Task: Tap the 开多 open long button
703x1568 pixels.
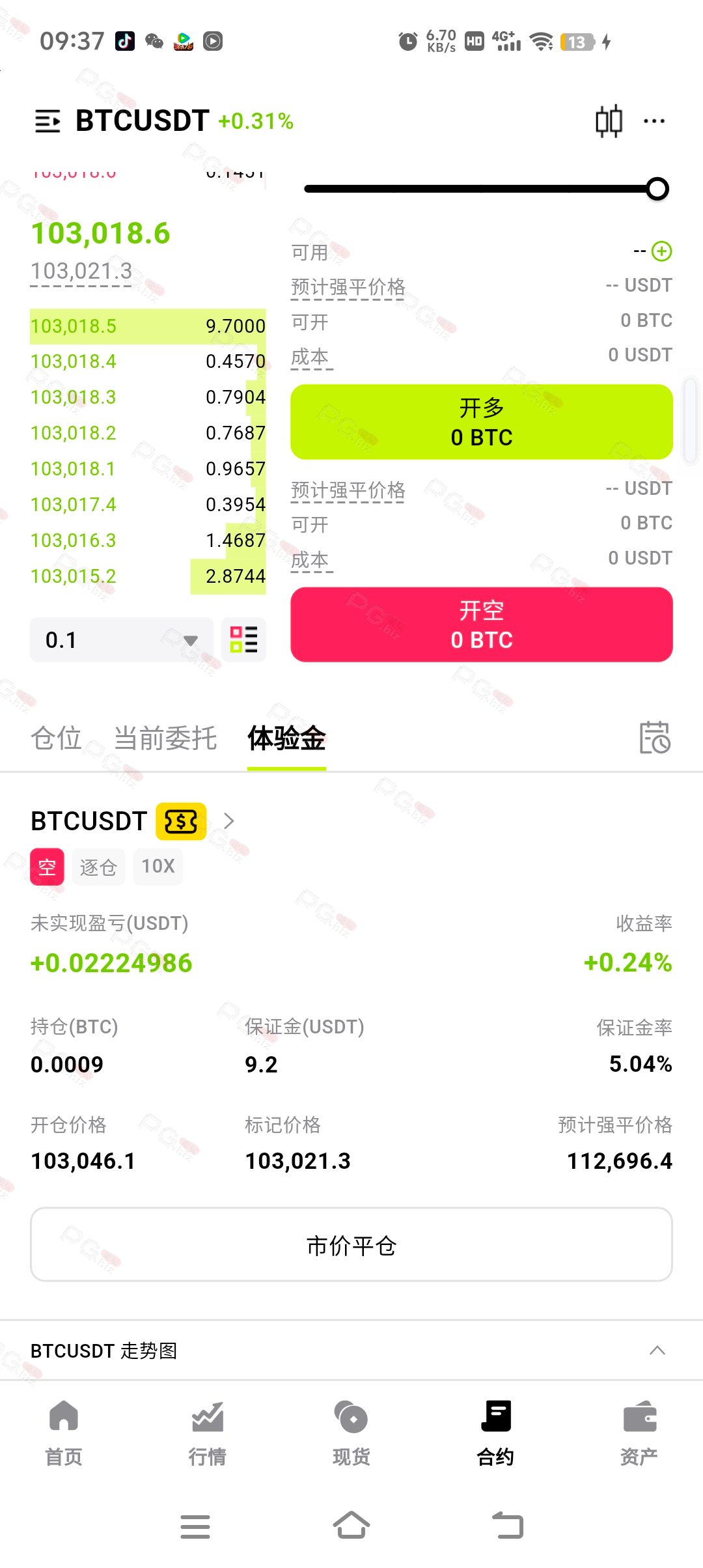Action: (481, 422)
